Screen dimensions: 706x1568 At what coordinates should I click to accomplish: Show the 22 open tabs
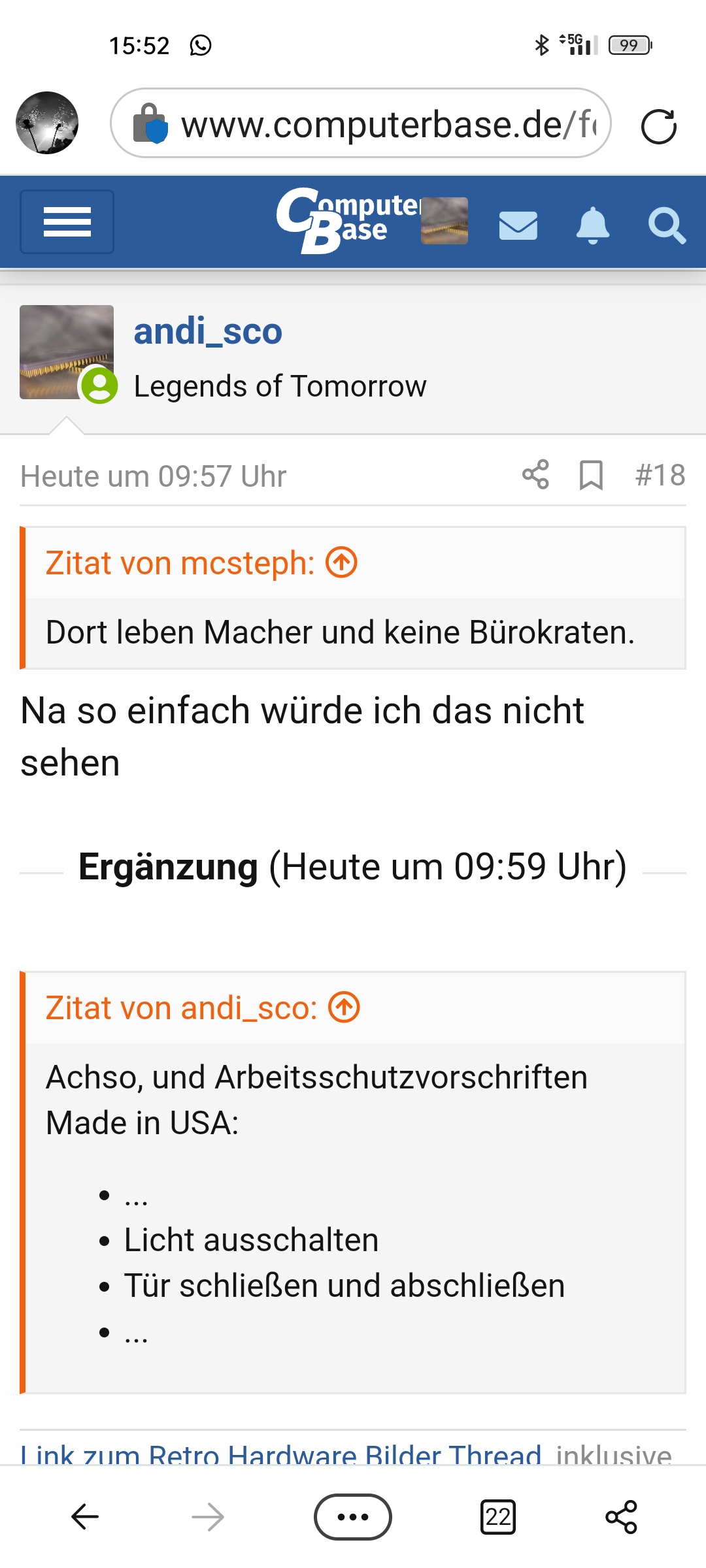point(498,1516)
